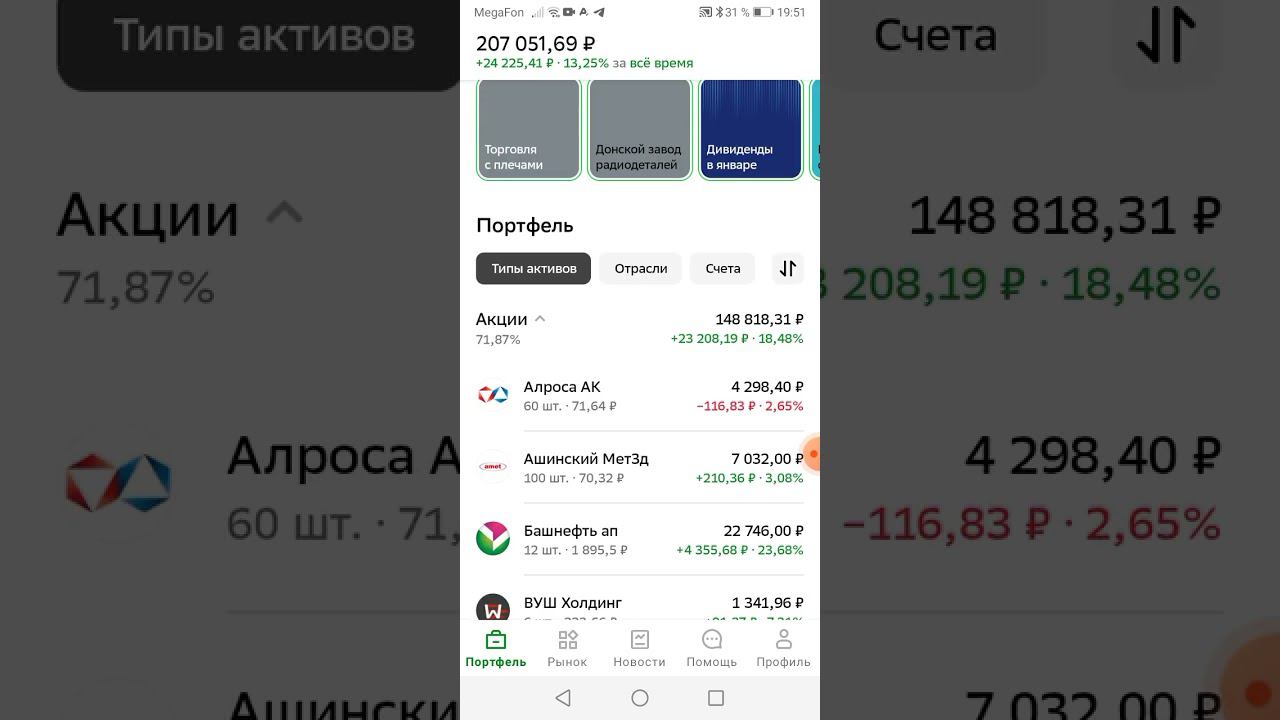Screen dimensions: 1280x720
Task: Open the ВУШ Холдинг position
Action: coord(640,605)
